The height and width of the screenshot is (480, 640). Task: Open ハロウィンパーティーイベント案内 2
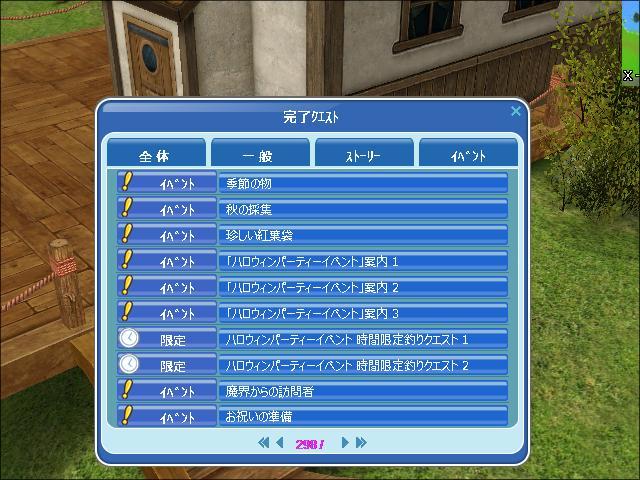coord(362,288)
